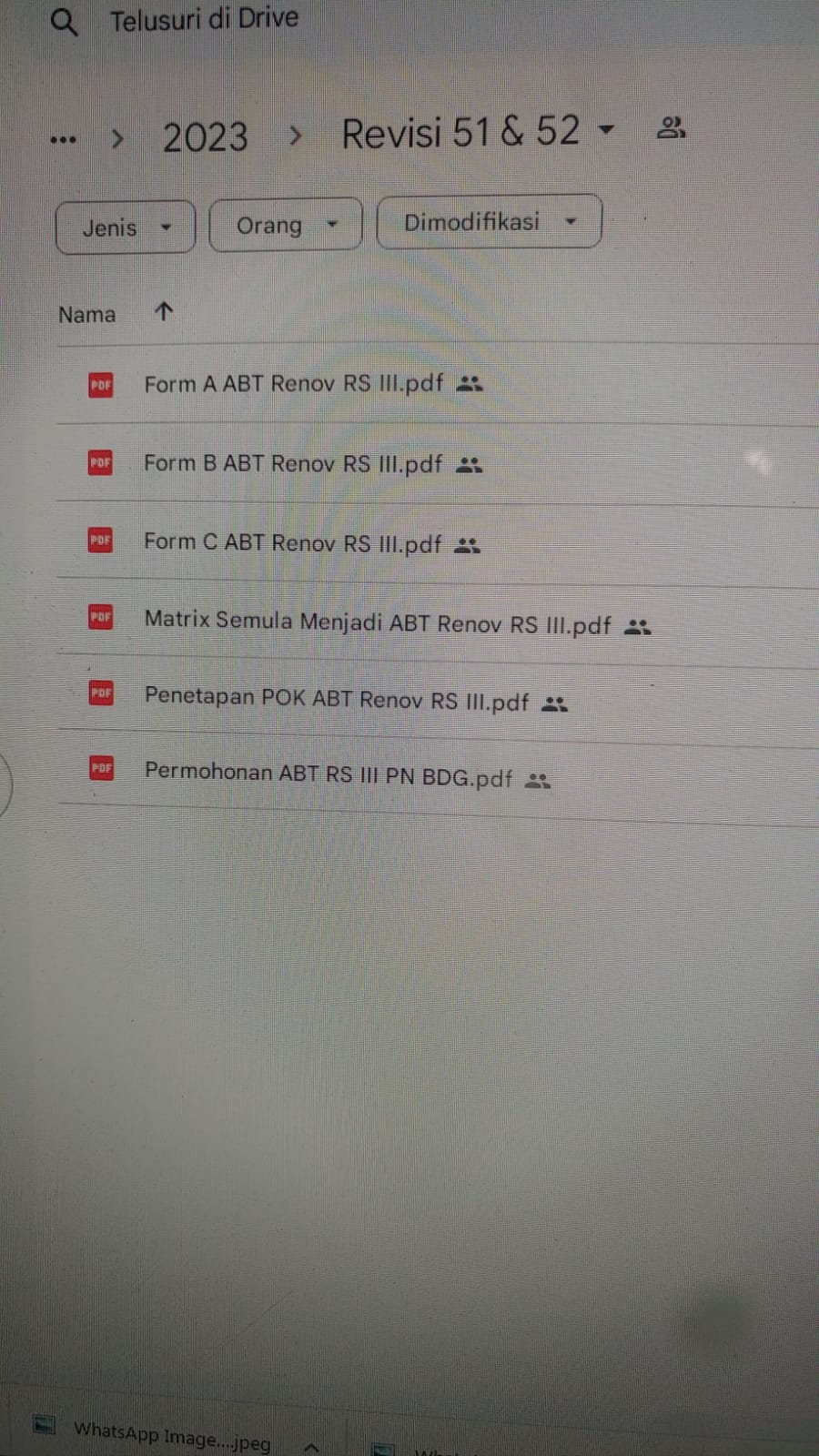The image size is (819, 1456).
Task: Open the Dimodifikasi filter chip
Action: pyautogui.click(x=489, y=221)
